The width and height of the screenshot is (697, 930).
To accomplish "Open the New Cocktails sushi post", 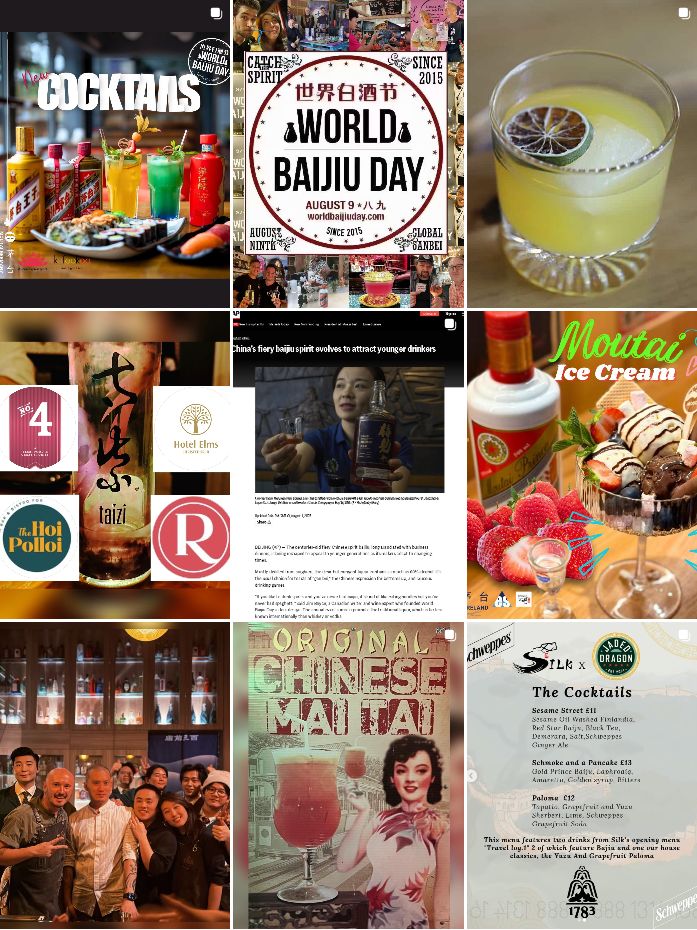I will point(114,155).
